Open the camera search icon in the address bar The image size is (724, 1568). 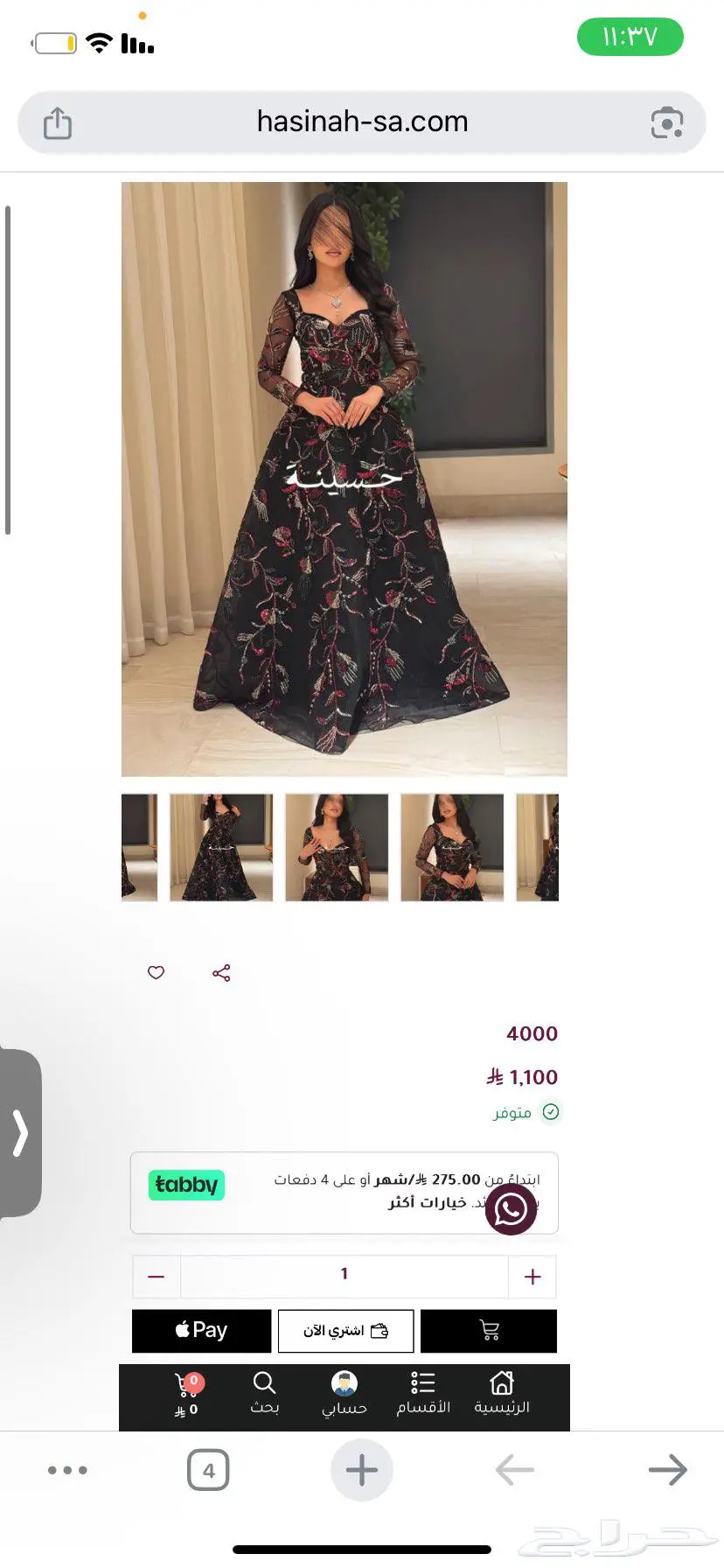pos(666,122)
